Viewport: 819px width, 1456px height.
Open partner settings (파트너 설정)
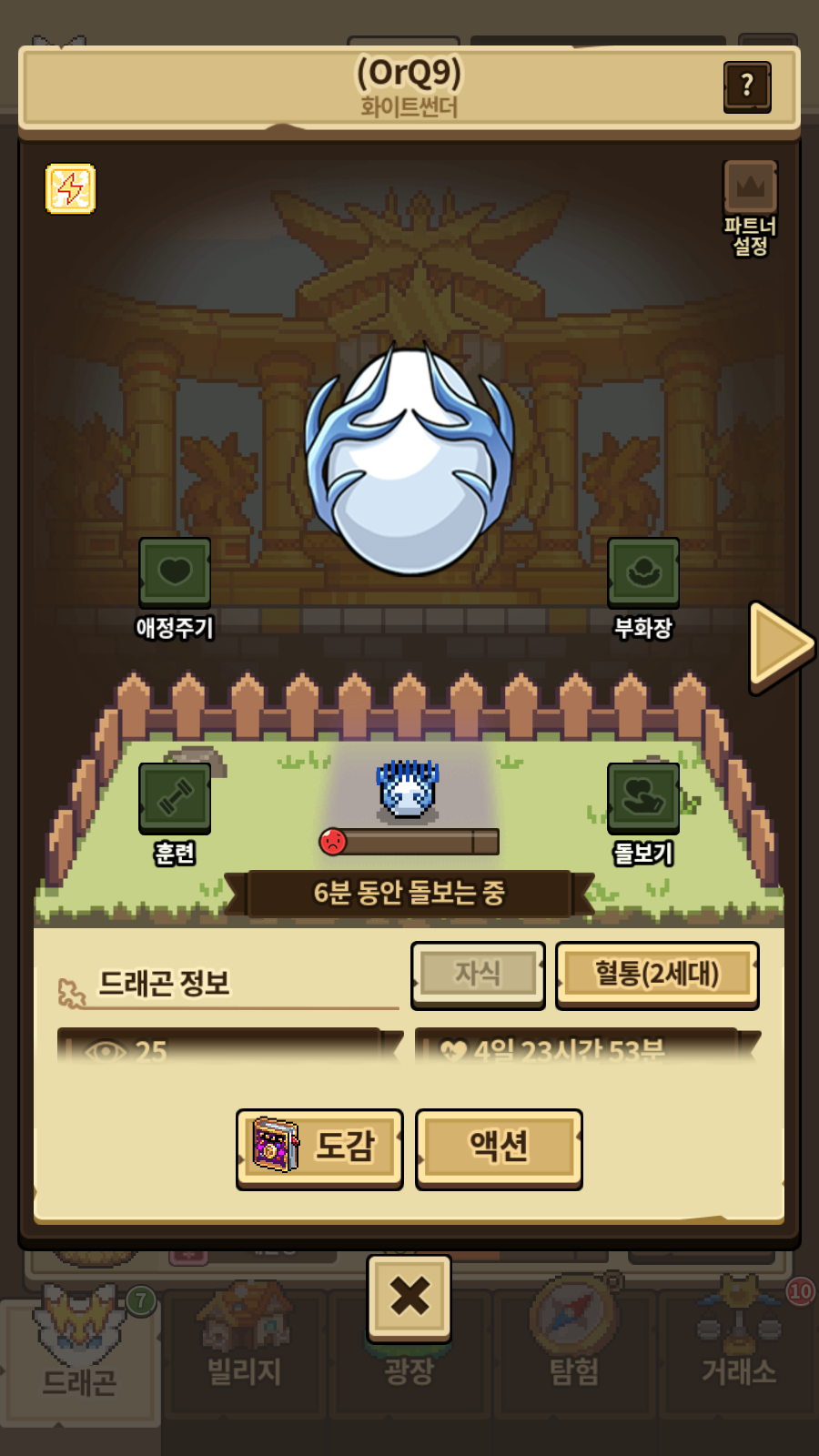[x=750, y=208]
